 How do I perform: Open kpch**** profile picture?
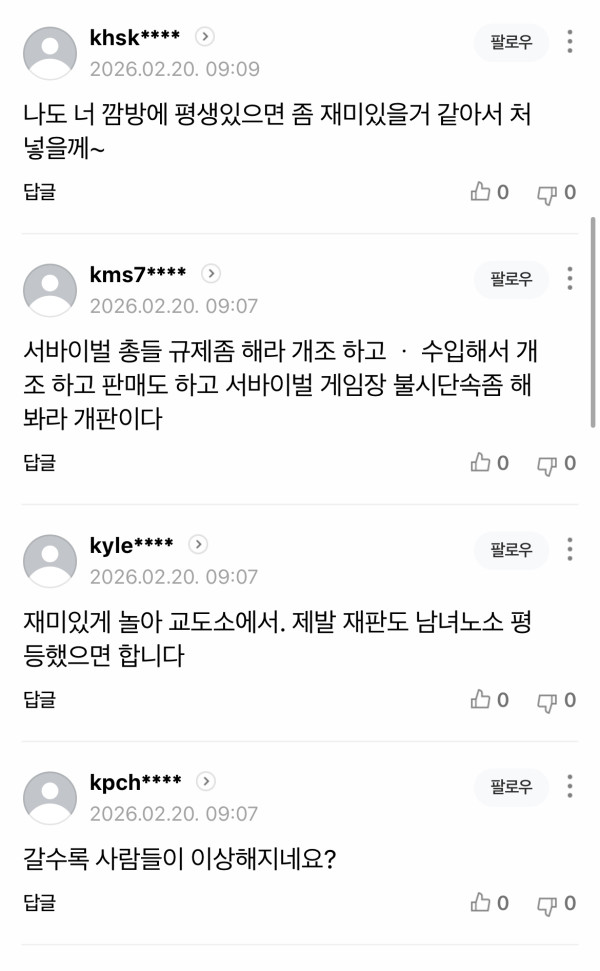[50, 798]
